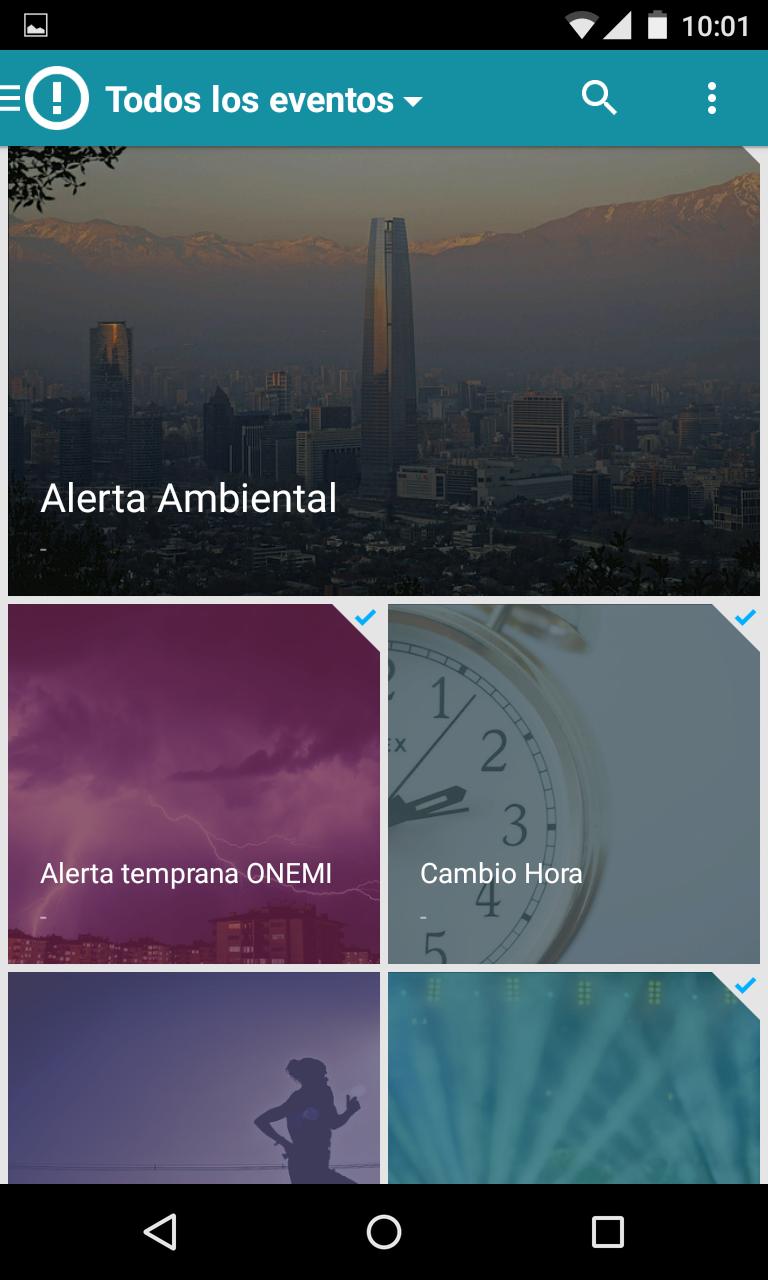
Task: Toggle the checkmark on the bottom-right event tile
Action: point(744,986)
